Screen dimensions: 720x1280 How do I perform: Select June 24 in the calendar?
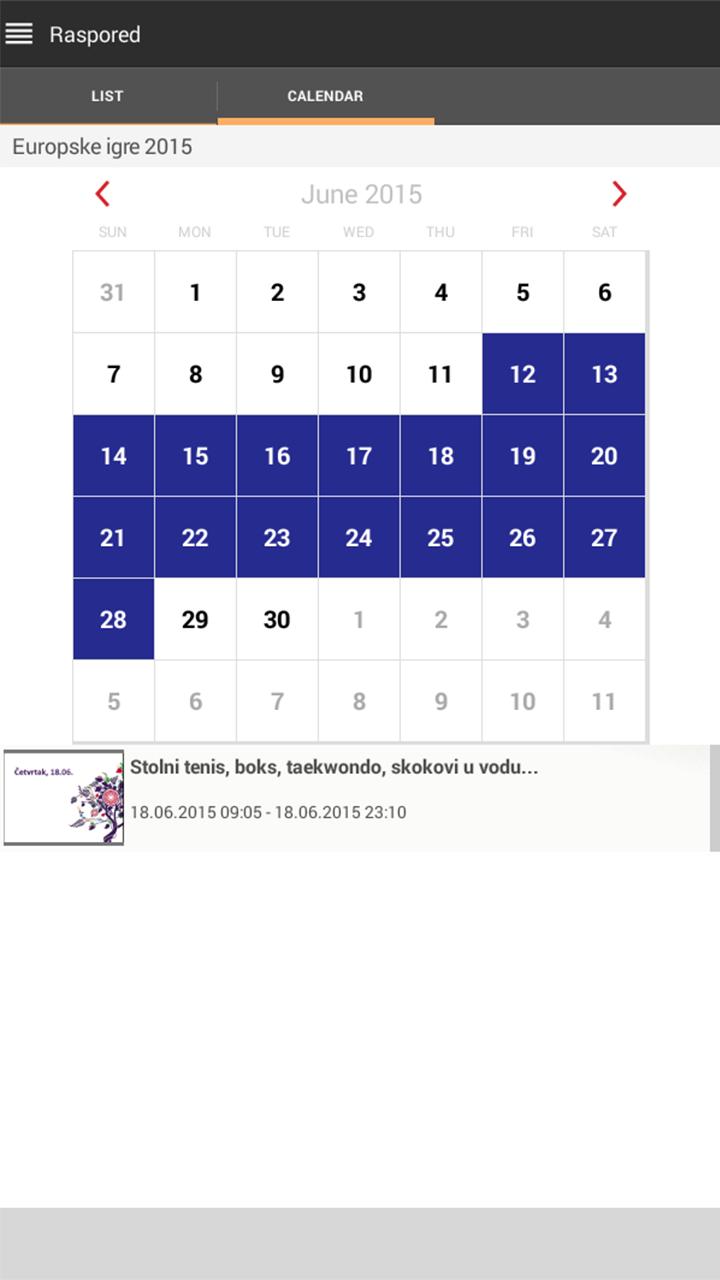tap(358, 538)
